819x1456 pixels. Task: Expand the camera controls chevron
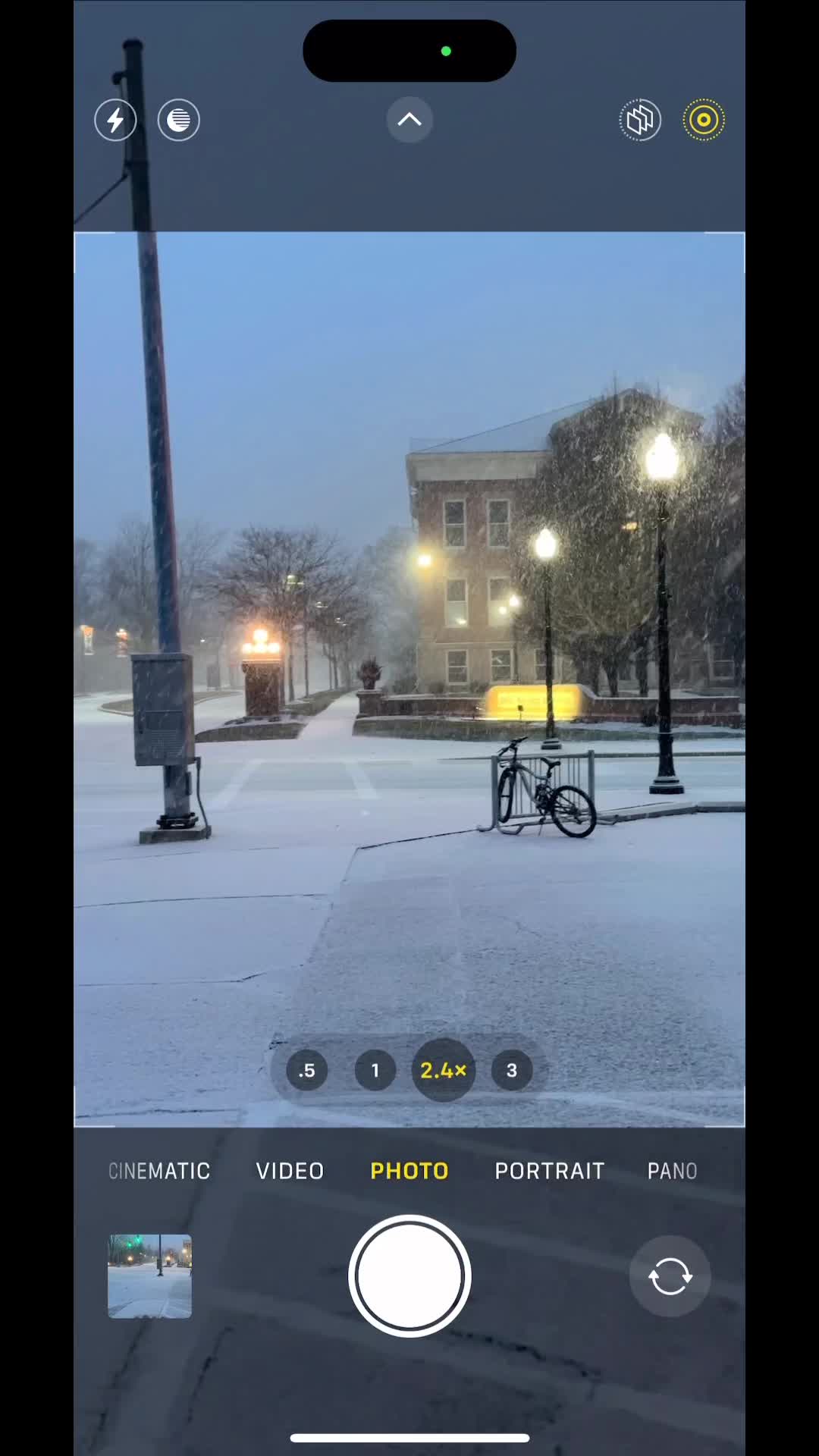409,120
